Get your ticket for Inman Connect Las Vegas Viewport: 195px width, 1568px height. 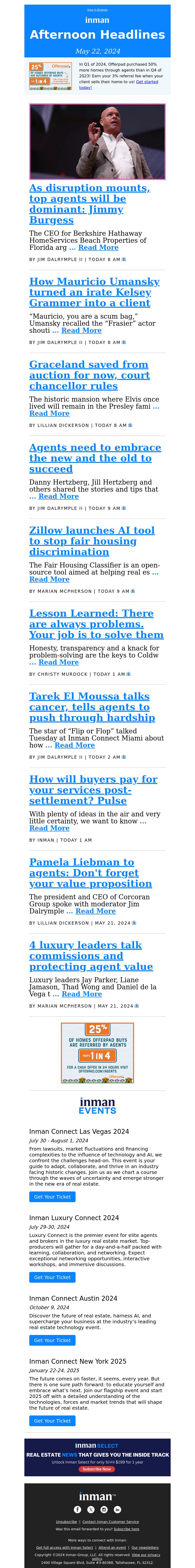pyautogui.click(x=52, y=1197)
